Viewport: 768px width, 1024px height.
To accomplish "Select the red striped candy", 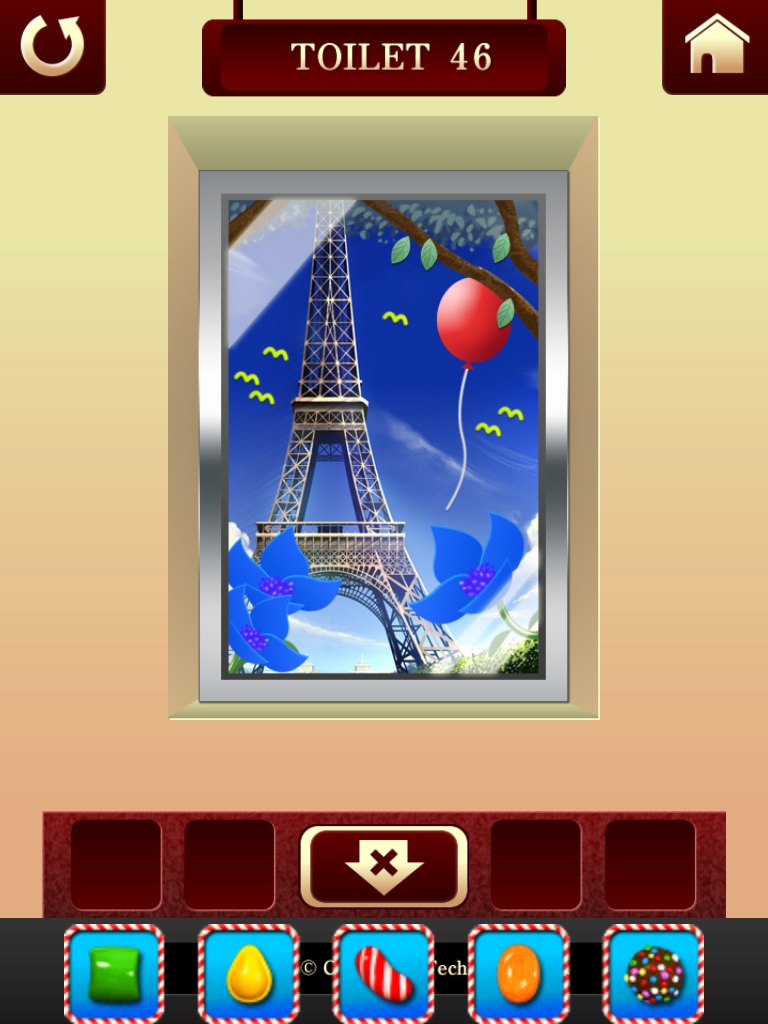I will pos(383,974).
